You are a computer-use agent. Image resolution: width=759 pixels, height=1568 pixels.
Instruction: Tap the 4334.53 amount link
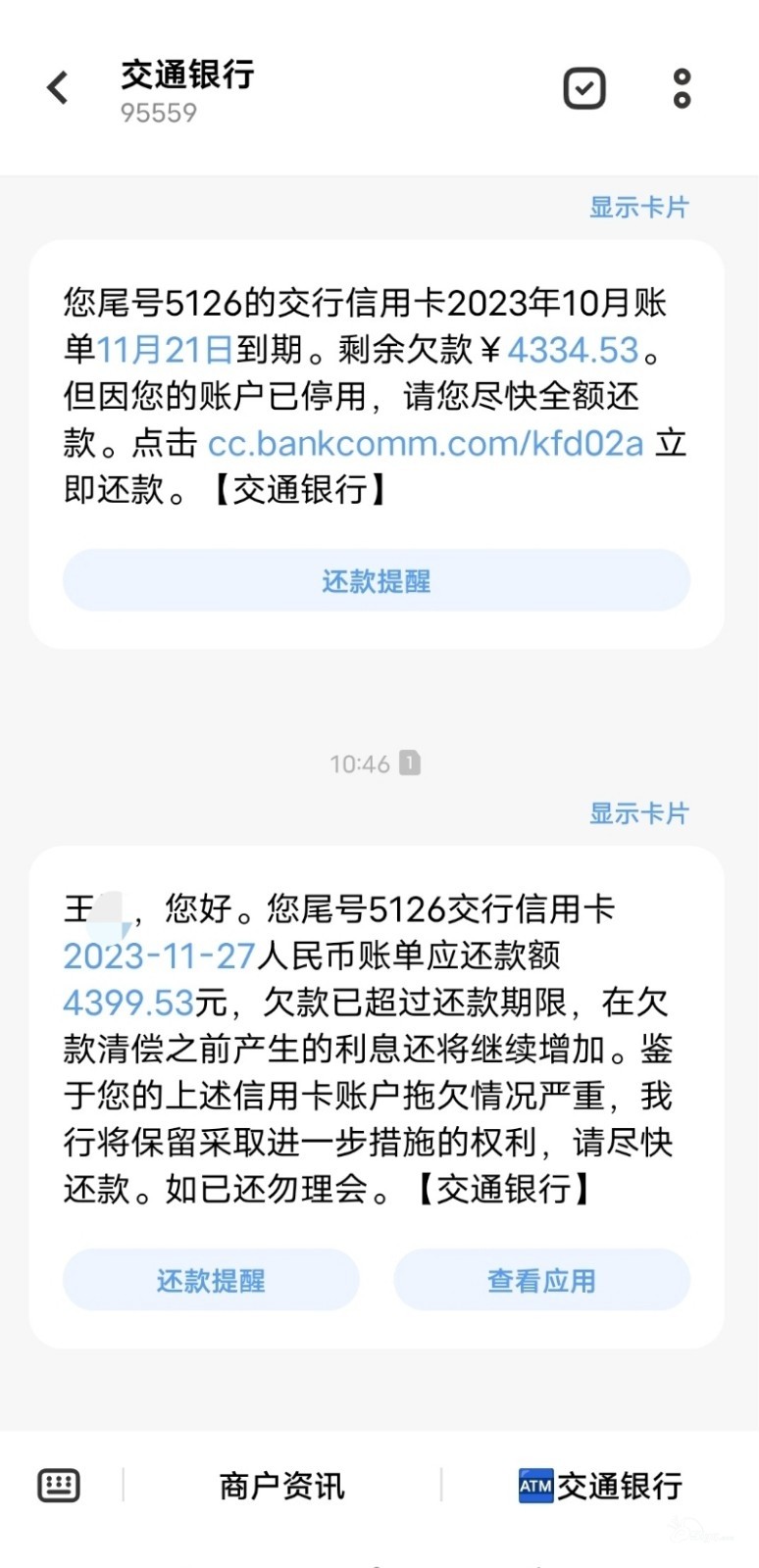(x=573, y=350)
